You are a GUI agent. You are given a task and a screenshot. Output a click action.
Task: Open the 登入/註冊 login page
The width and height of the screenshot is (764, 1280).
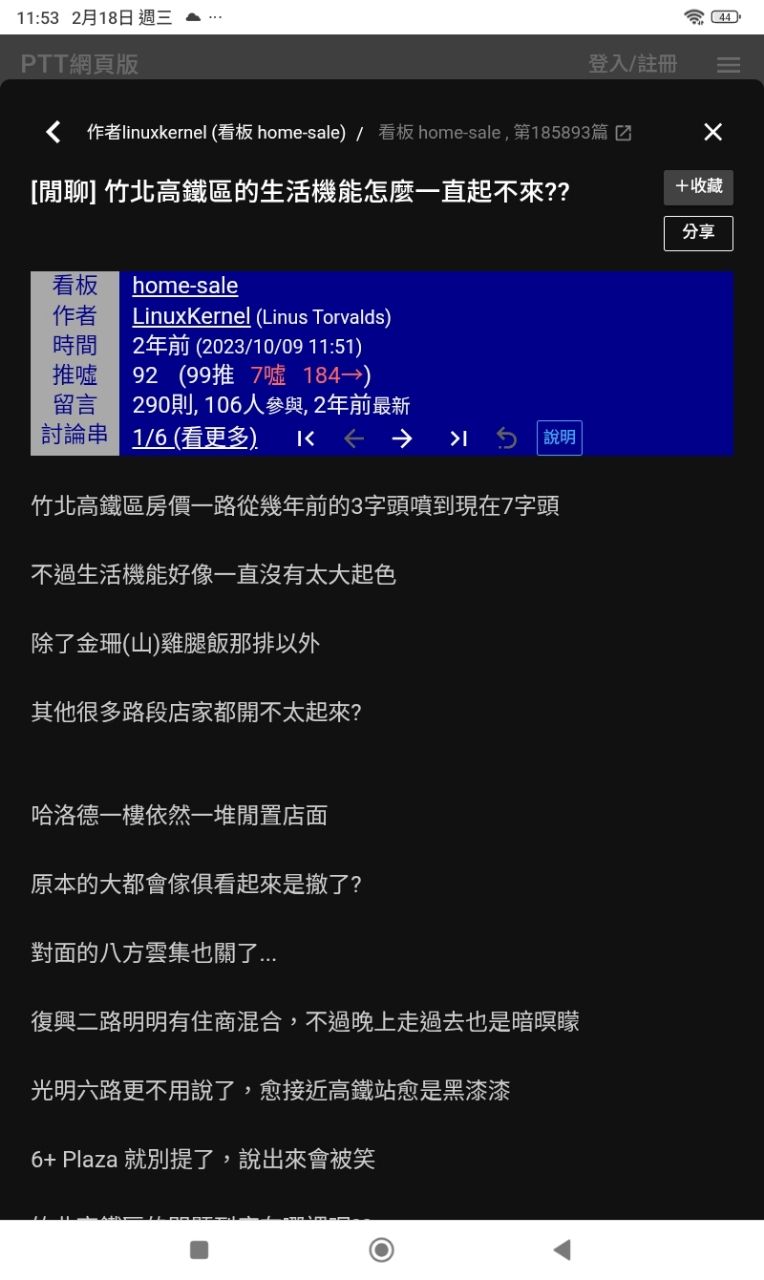point(632,64)
